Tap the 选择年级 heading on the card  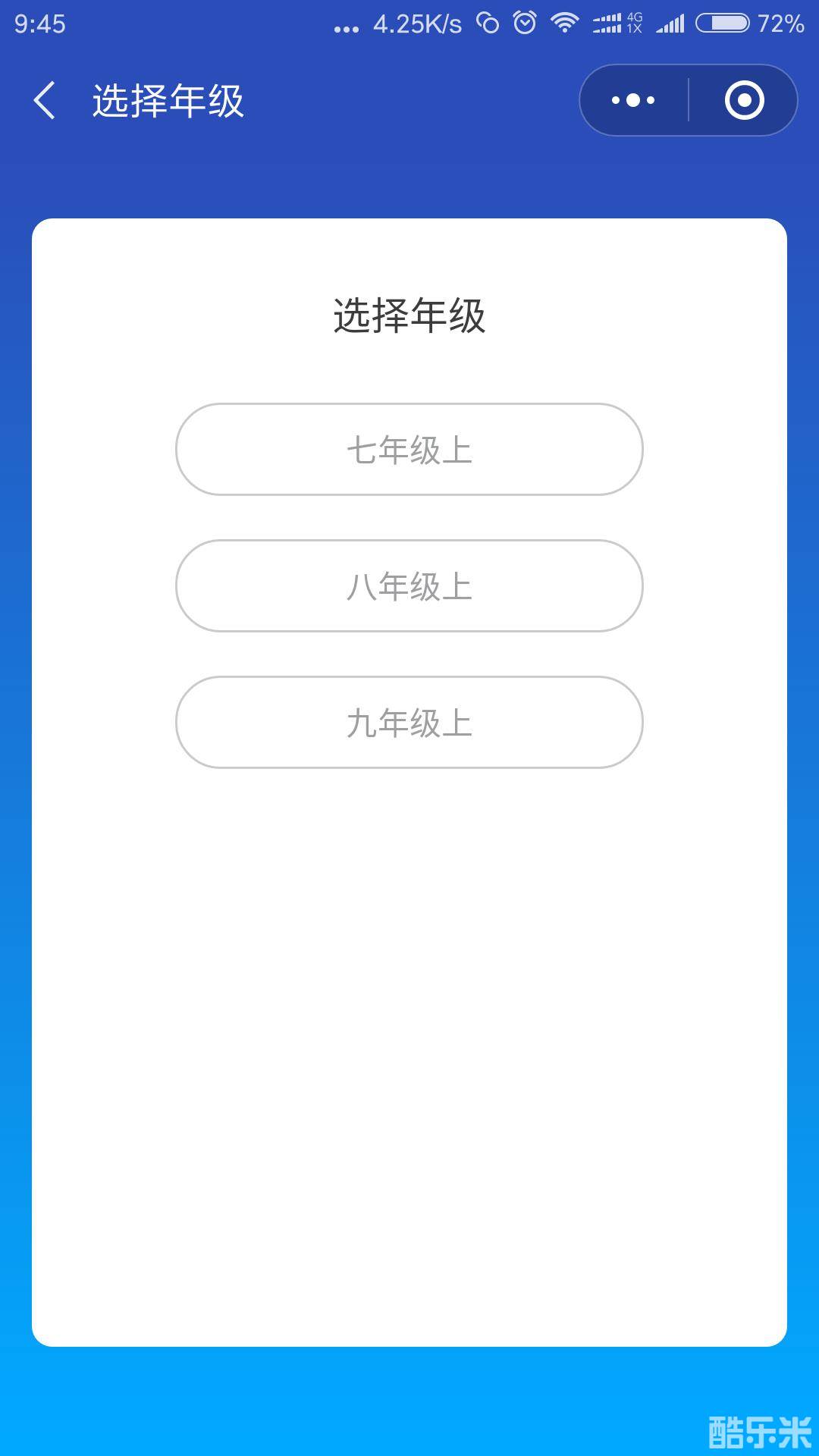pos(409,315)
